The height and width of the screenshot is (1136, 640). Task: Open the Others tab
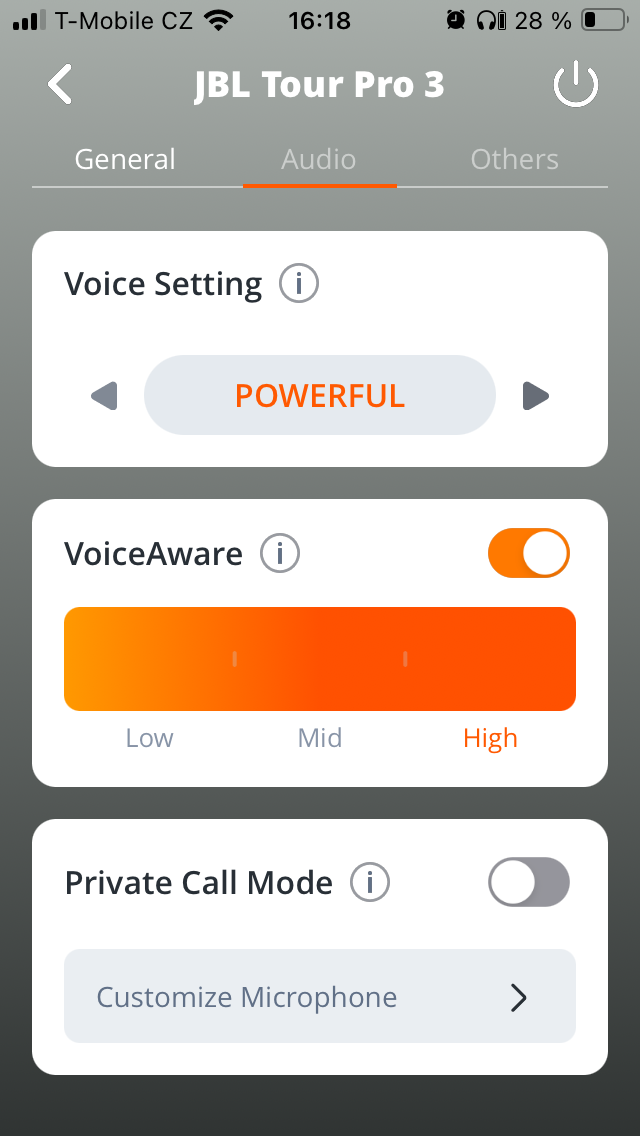tap(514, 160)
